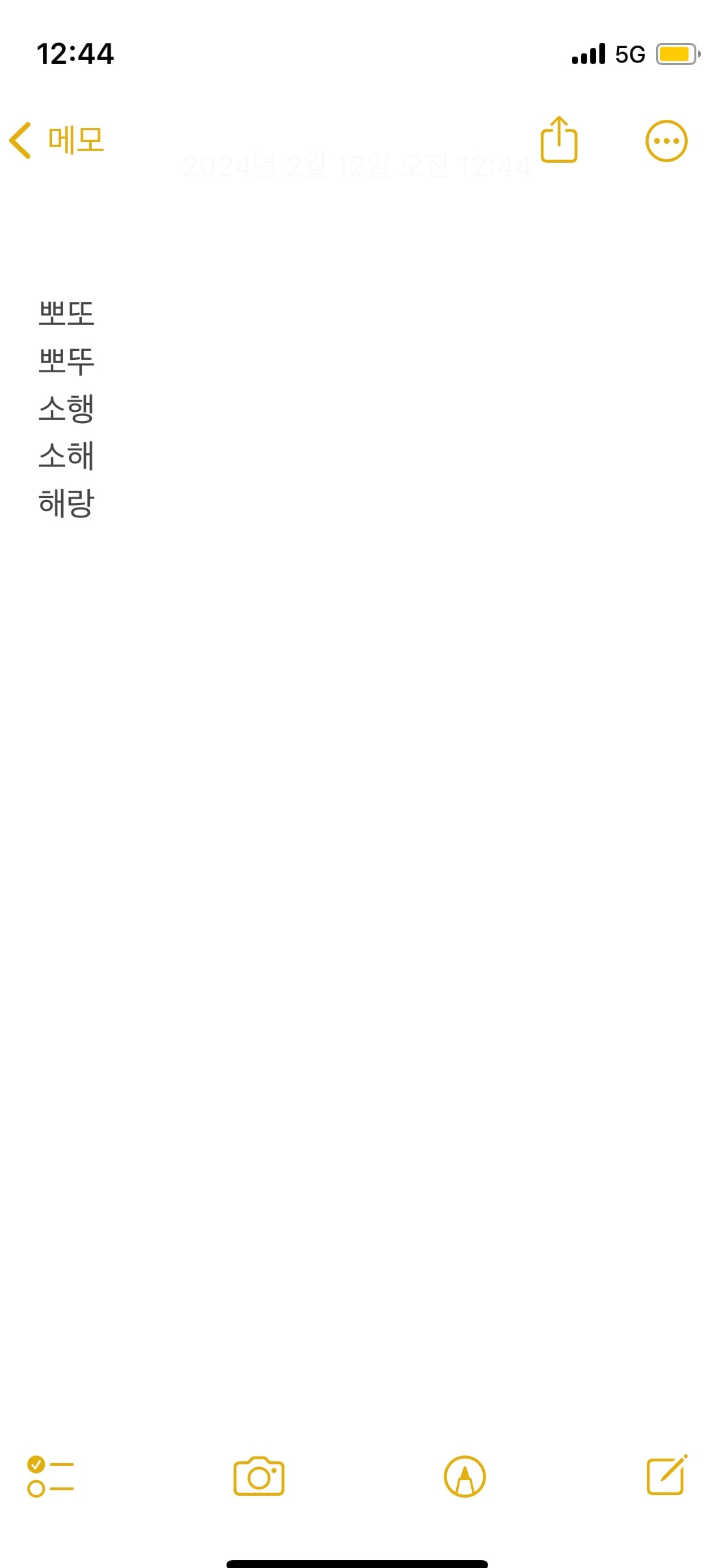The width and height of the screenshot is (723, 1568).
Task: Select the word 뽀또 in the note
Action: pyautogui.click(x=66, y=314)
